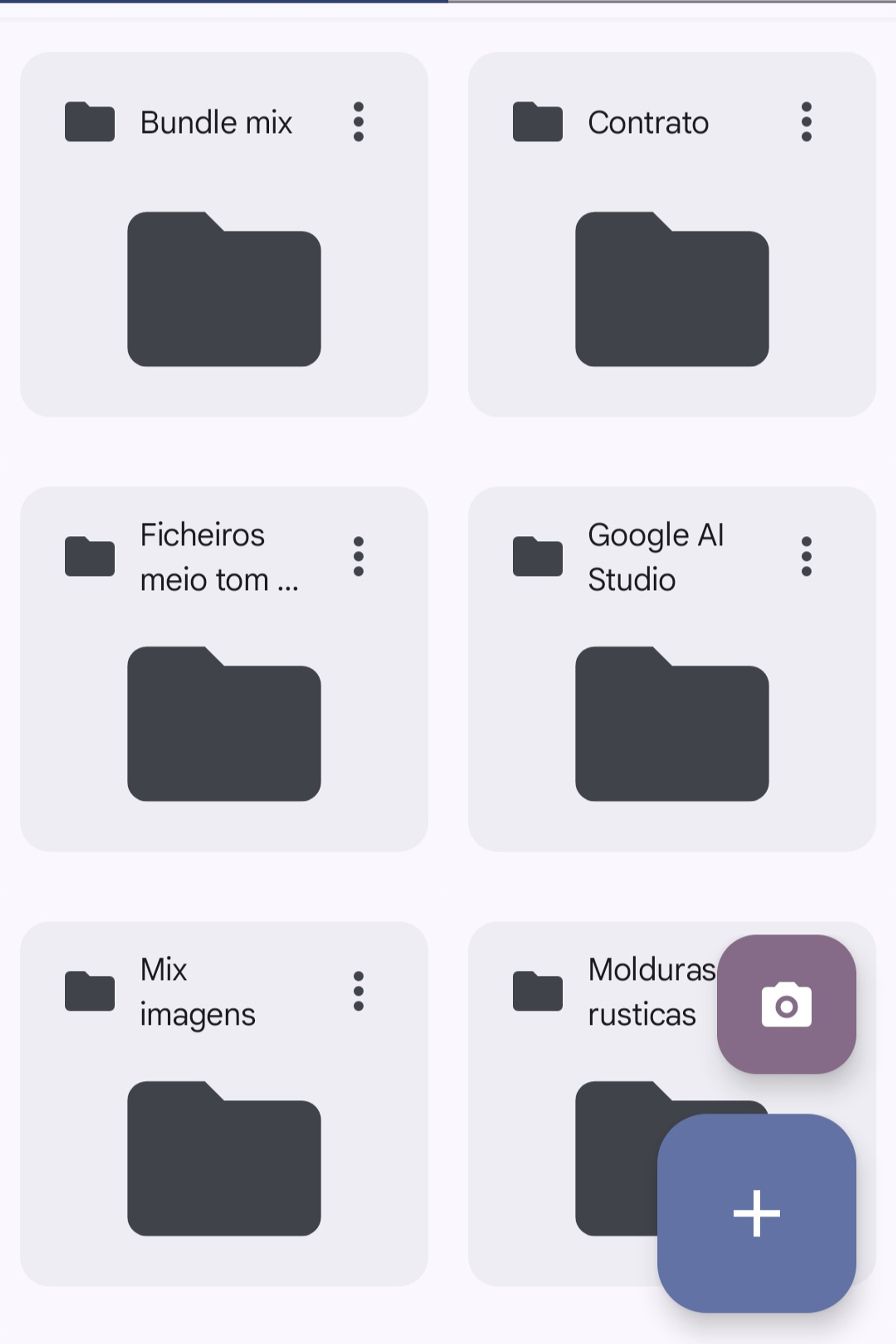Show the Mix imagens overflow menu

click(358, 991)
